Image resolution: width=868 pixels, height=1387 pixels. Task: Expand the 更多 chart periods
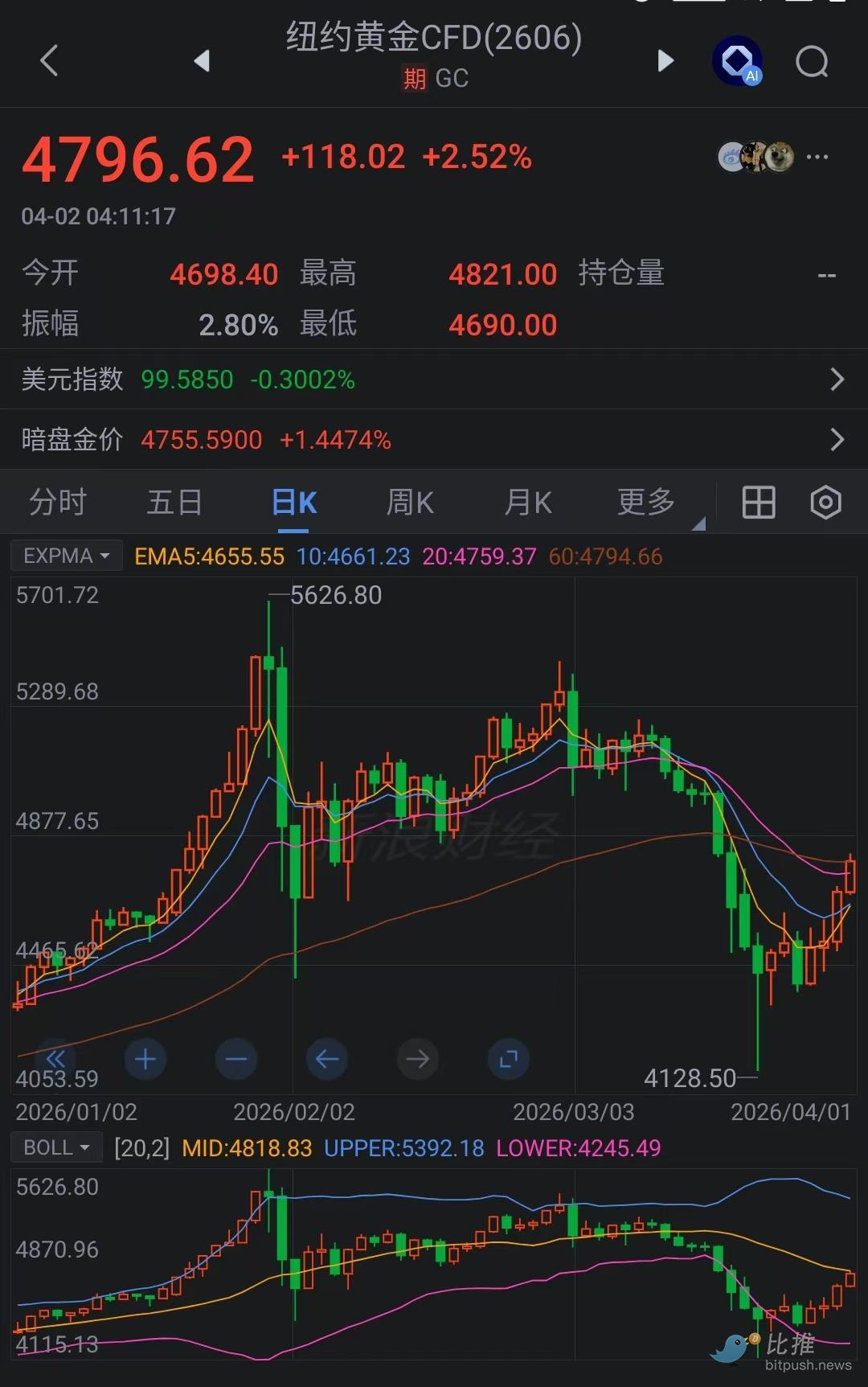(647, 503)
